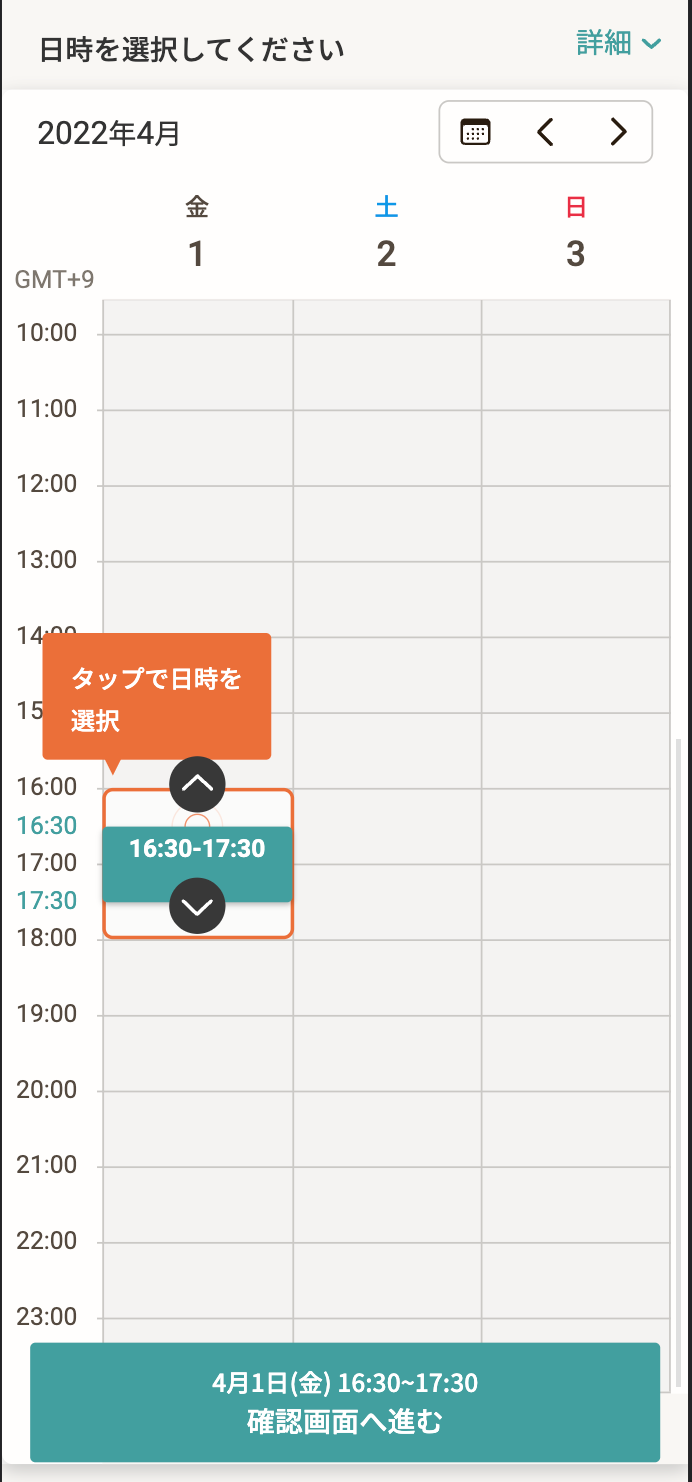Image resolution: width=692 pixels, height=1482 pixels.
Task: Open the calendar date picker icon
Action: pos(475,132)
